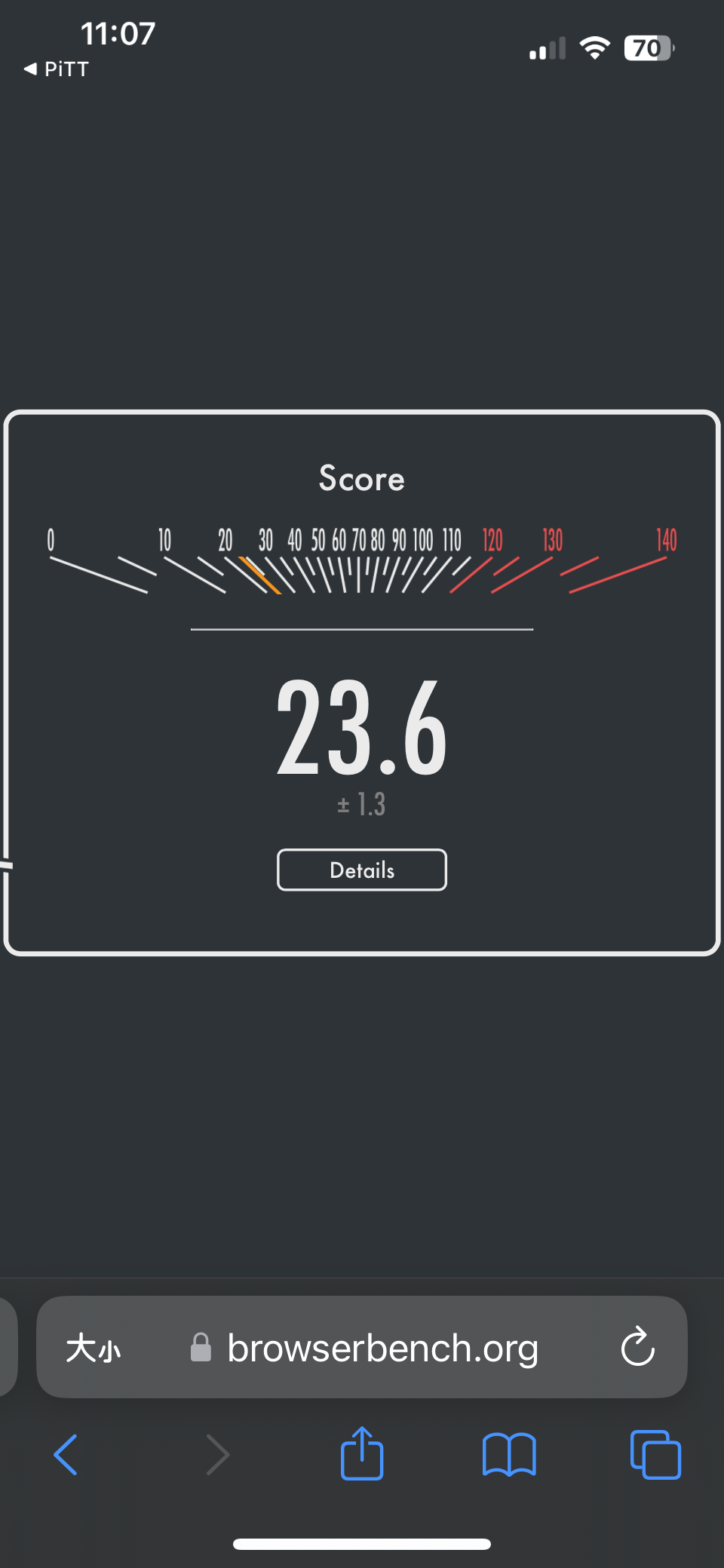Reload the browserbench.org page
This screenshot has height=1568, width=724.
pyautogui.click(x=637, y=1347)
